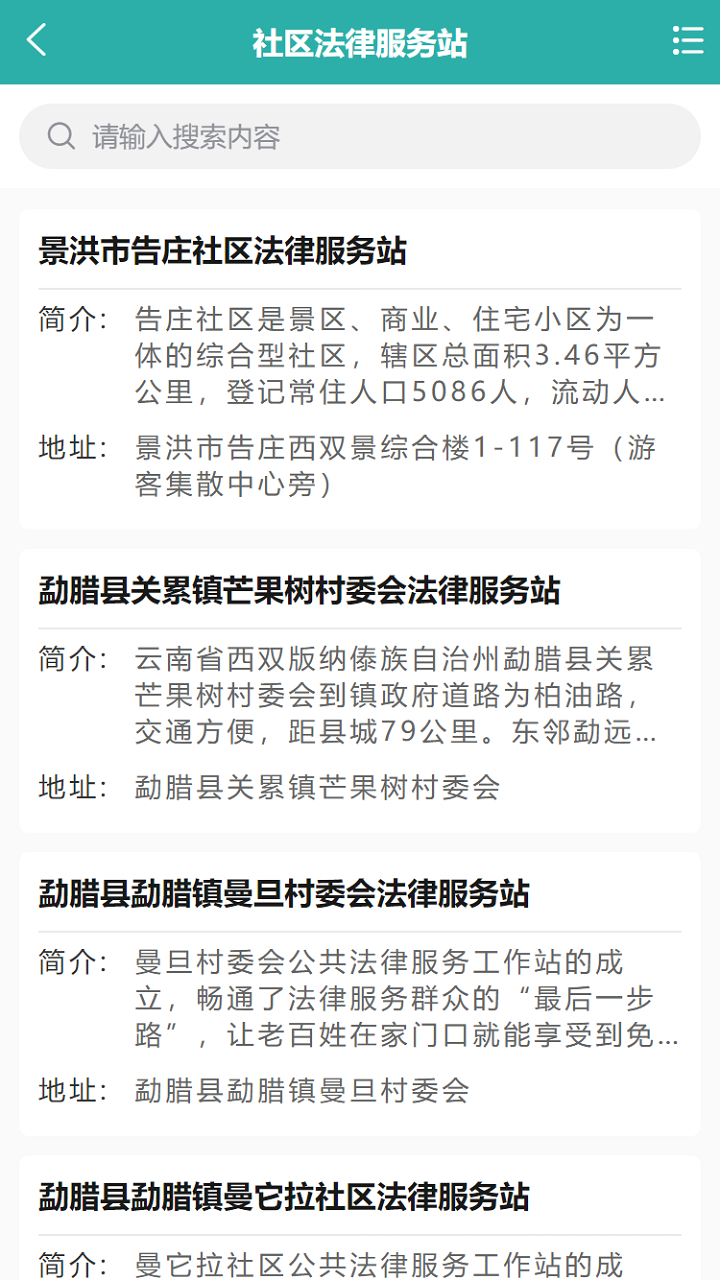The height and width of the screenshot is (1280, 720).
Task: Tap the back arrow in the title bar
Action: (35, 41)
